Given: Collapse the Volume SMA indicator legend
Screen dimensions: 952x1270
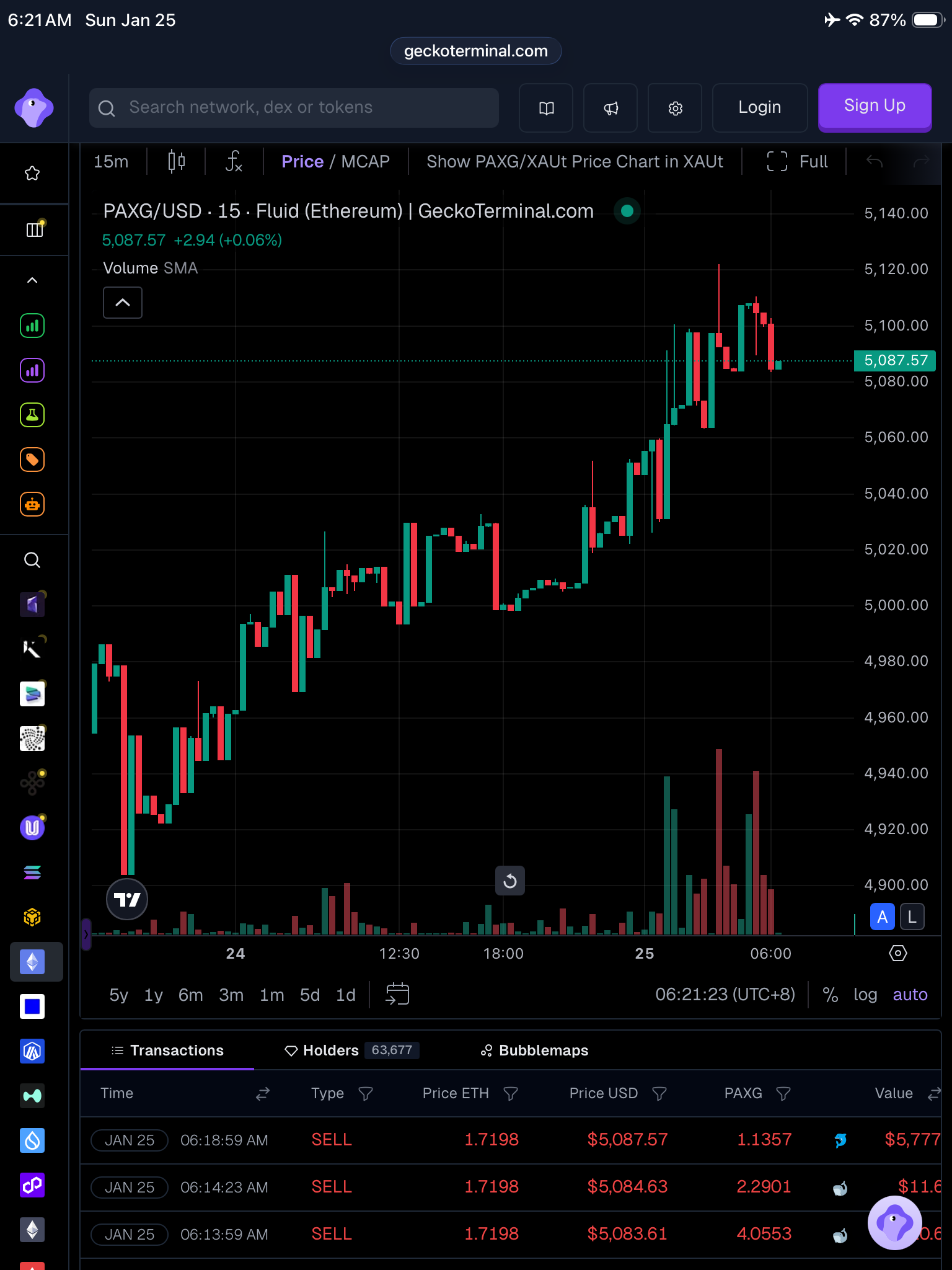Looking at the screenshot, I should click(x=123, y=303).
